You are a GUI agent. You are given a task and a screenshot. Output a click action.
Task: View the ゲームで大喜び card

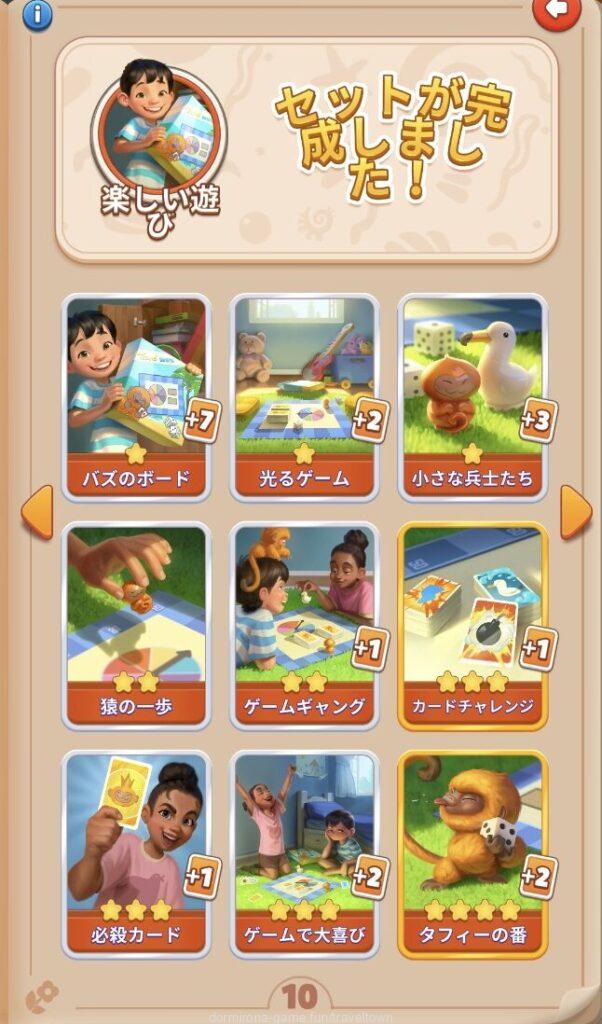pos(305,853)
